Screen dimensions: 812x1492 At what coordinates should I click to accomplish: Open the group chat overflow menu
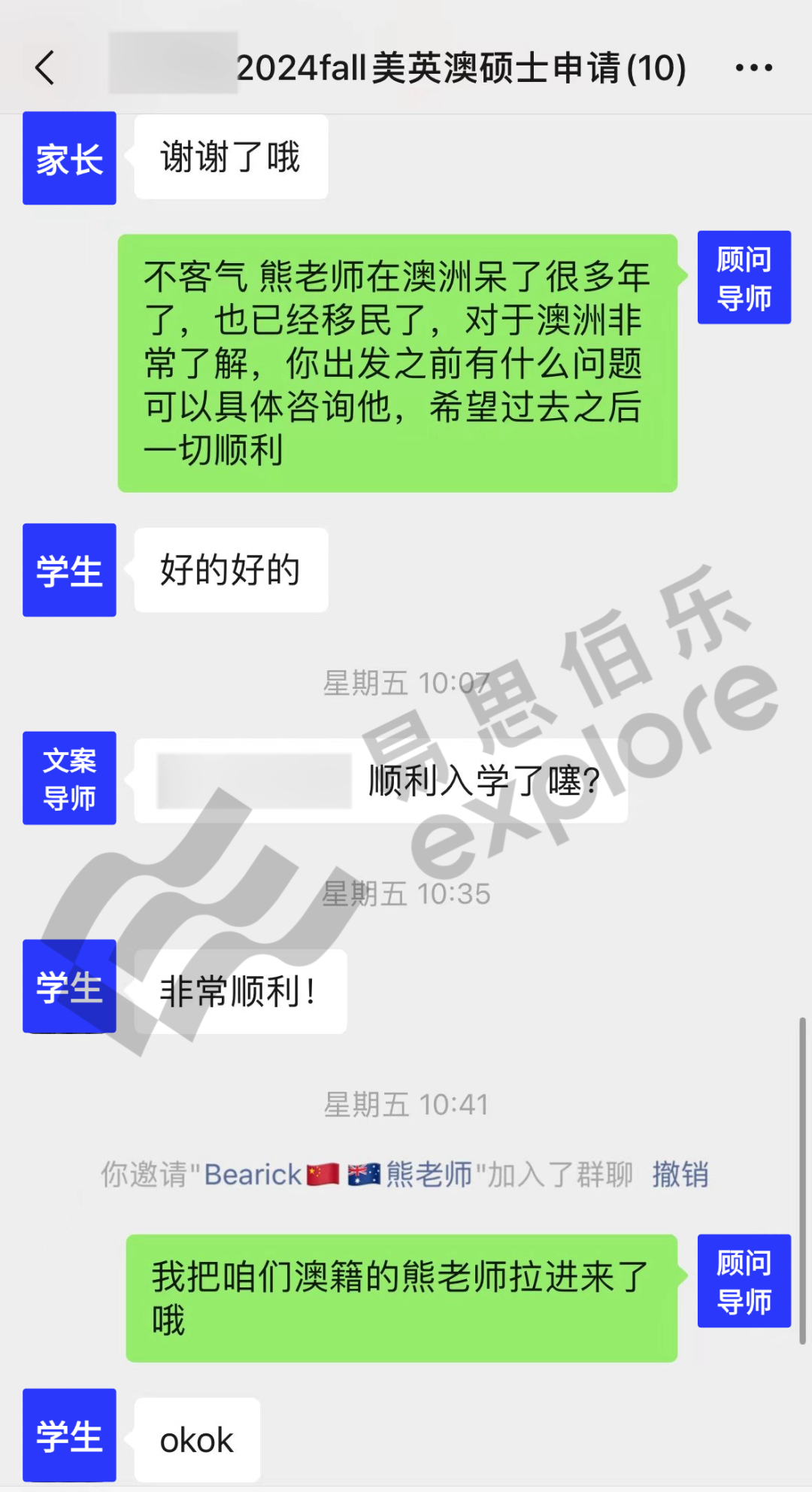753,68
